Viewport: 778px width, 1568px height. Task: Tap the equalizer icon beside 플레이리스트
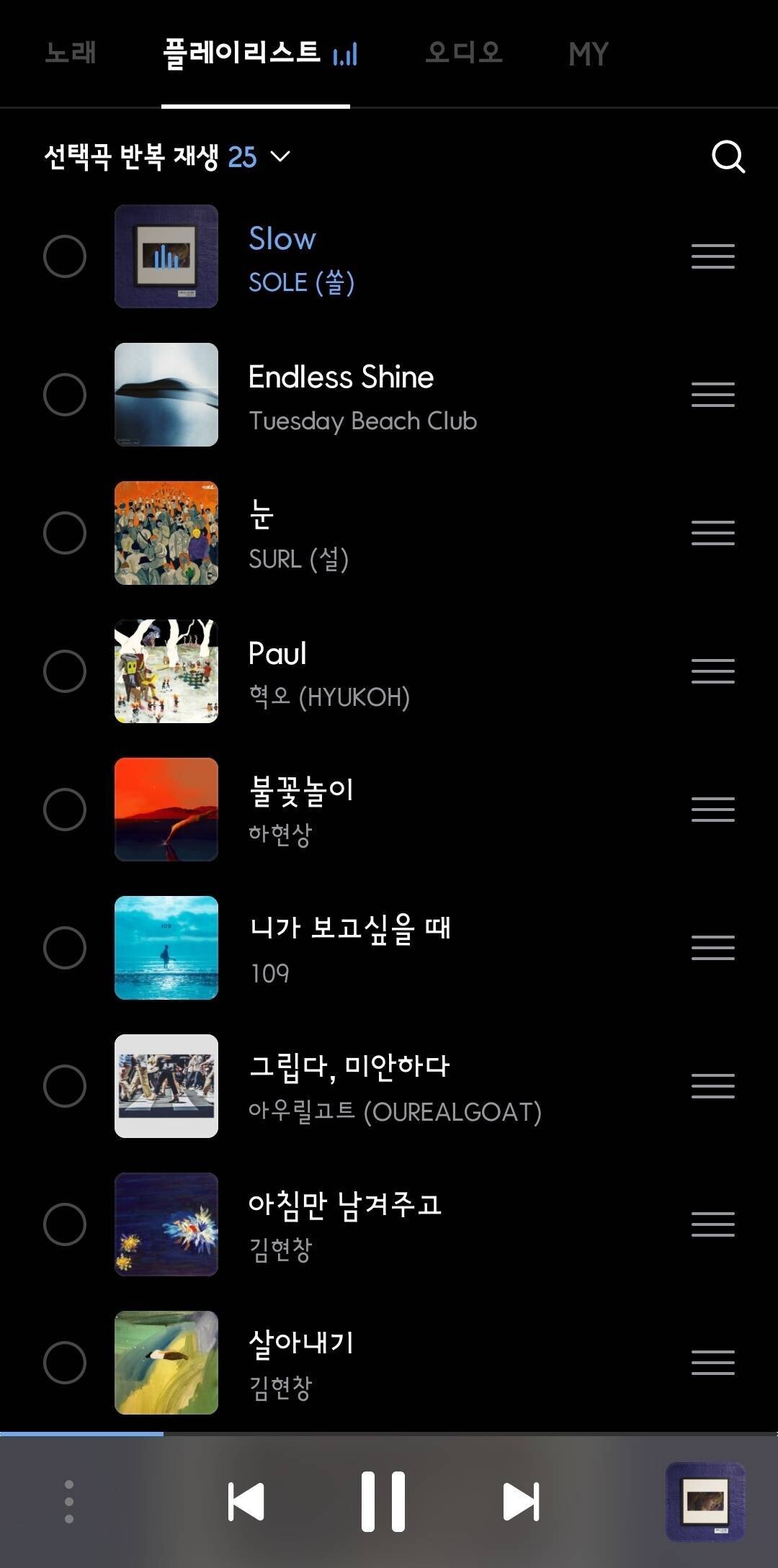click(x=342, y=55)
